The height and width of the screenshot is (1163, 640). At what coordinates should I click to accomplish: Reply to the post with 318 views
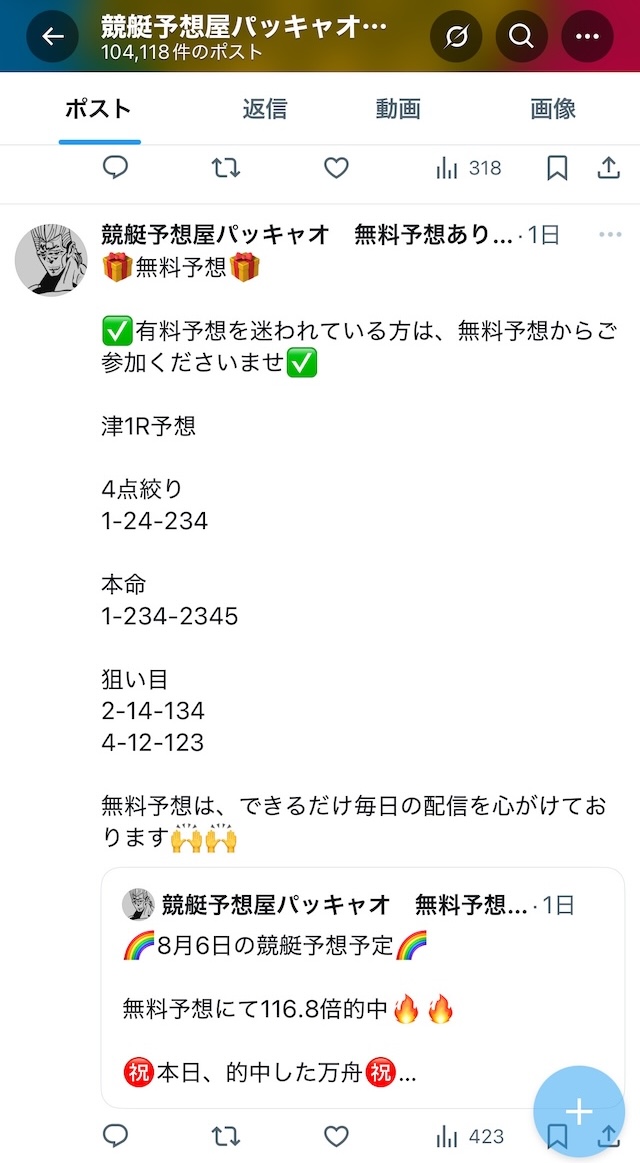(x=116, y=168)
